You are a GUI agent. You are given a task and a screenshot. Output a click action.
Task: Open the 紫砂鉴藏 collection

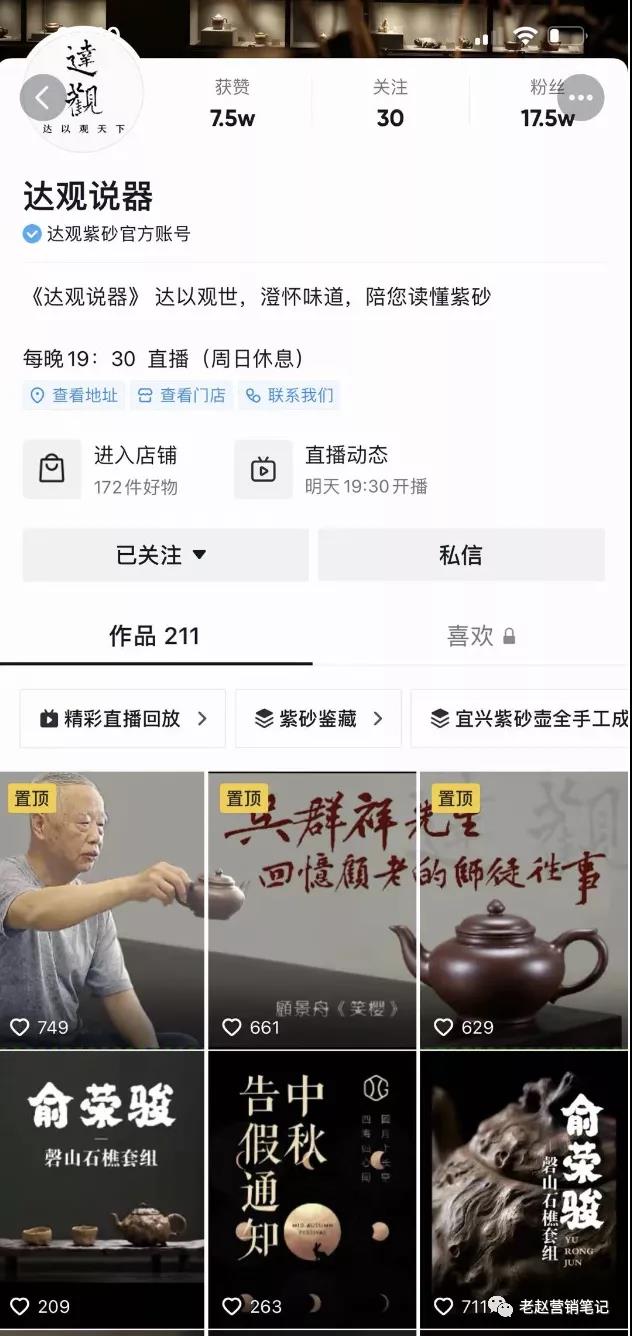point(318,718)
